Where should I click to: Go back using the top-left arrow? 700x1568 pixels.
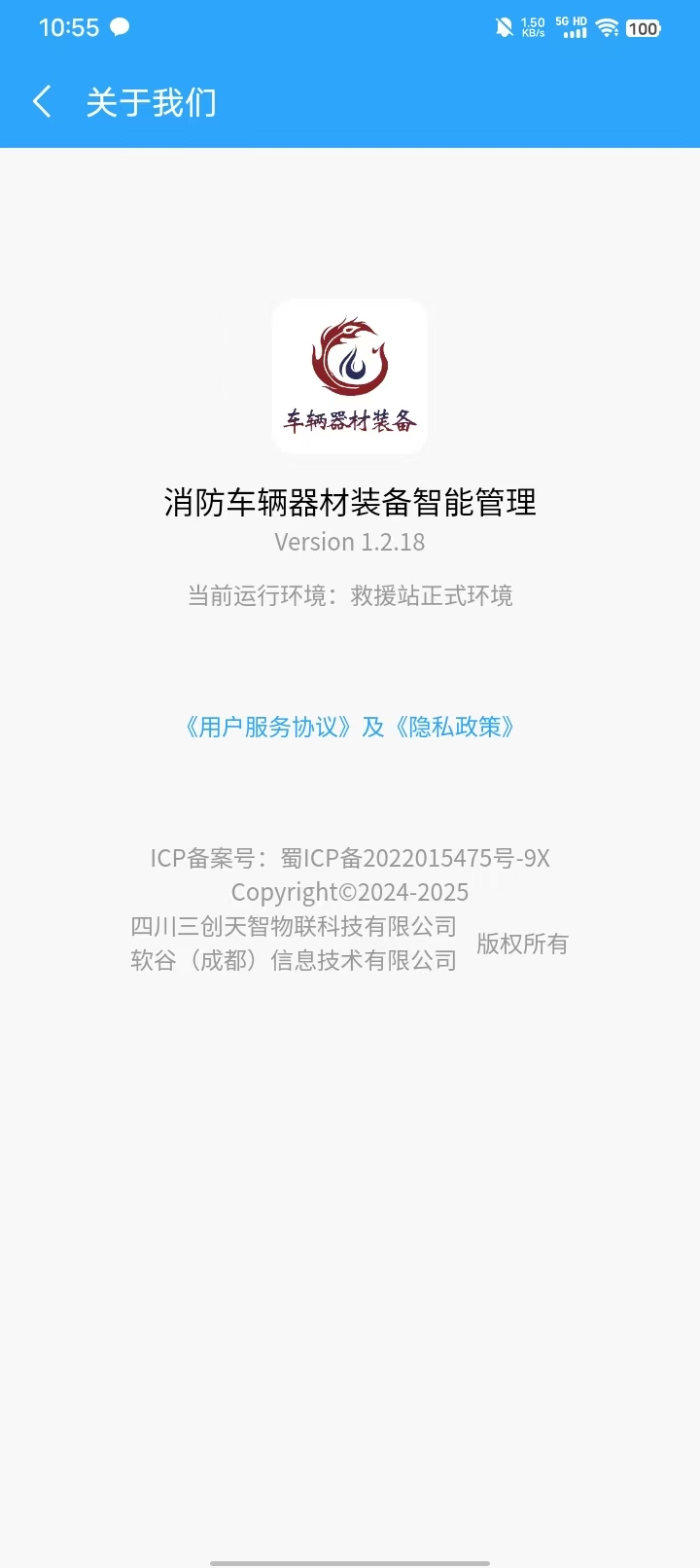[42, 102]
